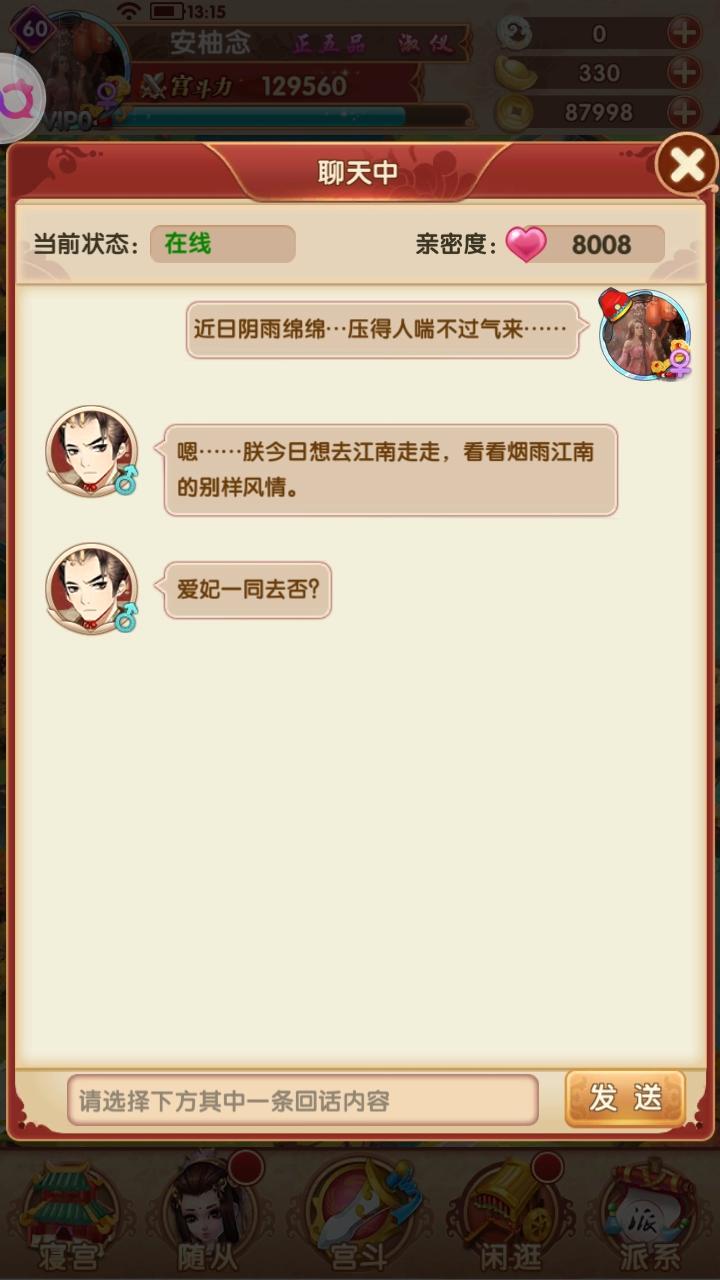Open your own avatar in the chat
The image size is (720, 1280).
pyautogui.click(x=645, y=335)
